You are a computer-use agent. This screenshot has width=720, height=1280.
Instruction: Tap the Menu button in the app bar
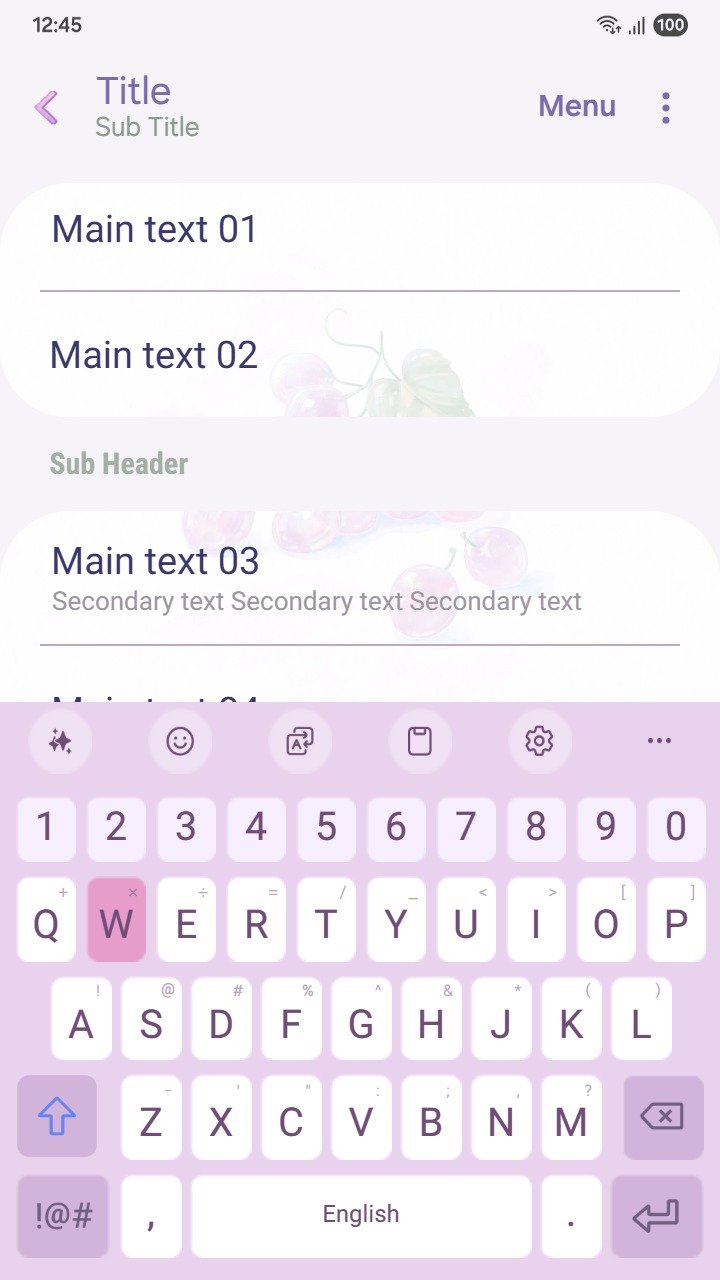tap(577, 106)
